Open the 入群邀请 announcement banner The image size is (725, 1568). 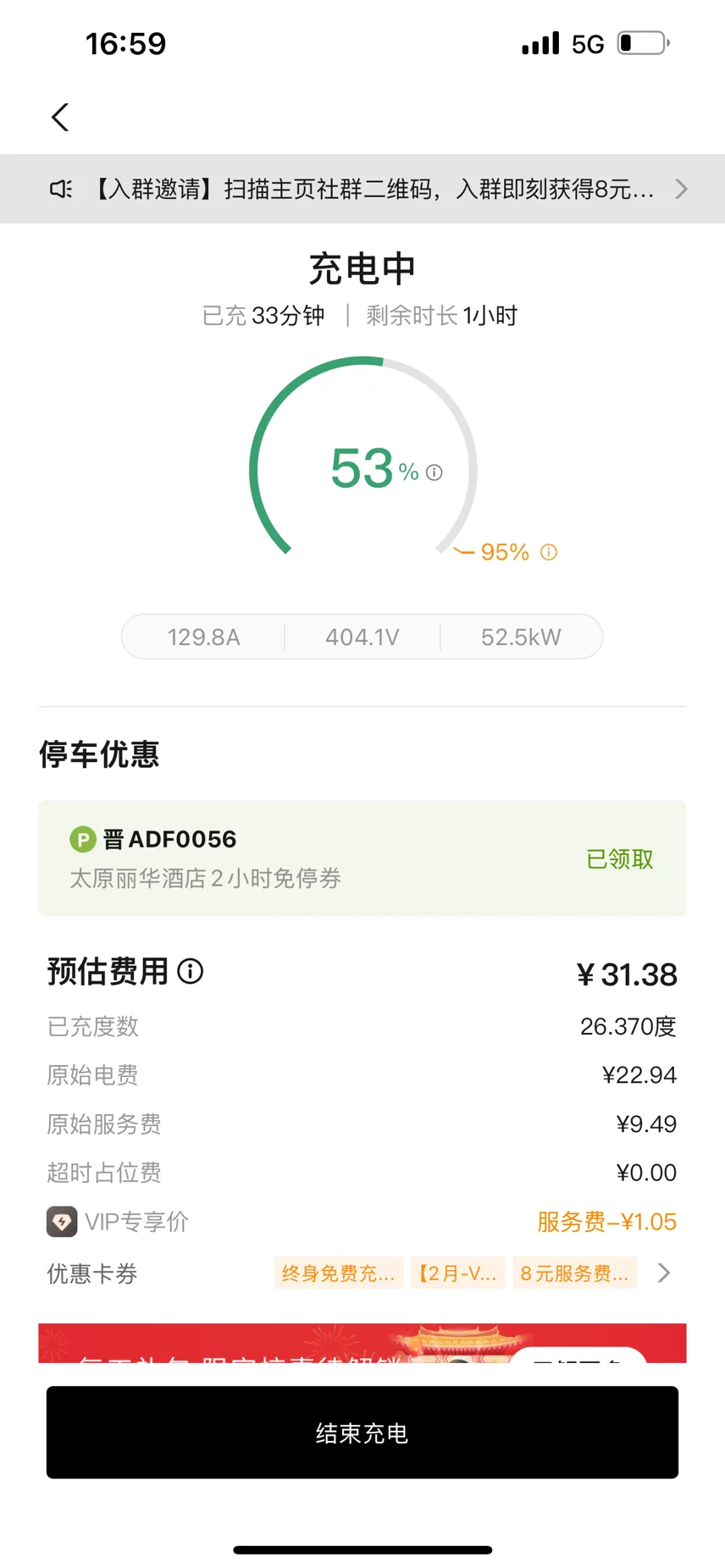[x=362, y=189]
